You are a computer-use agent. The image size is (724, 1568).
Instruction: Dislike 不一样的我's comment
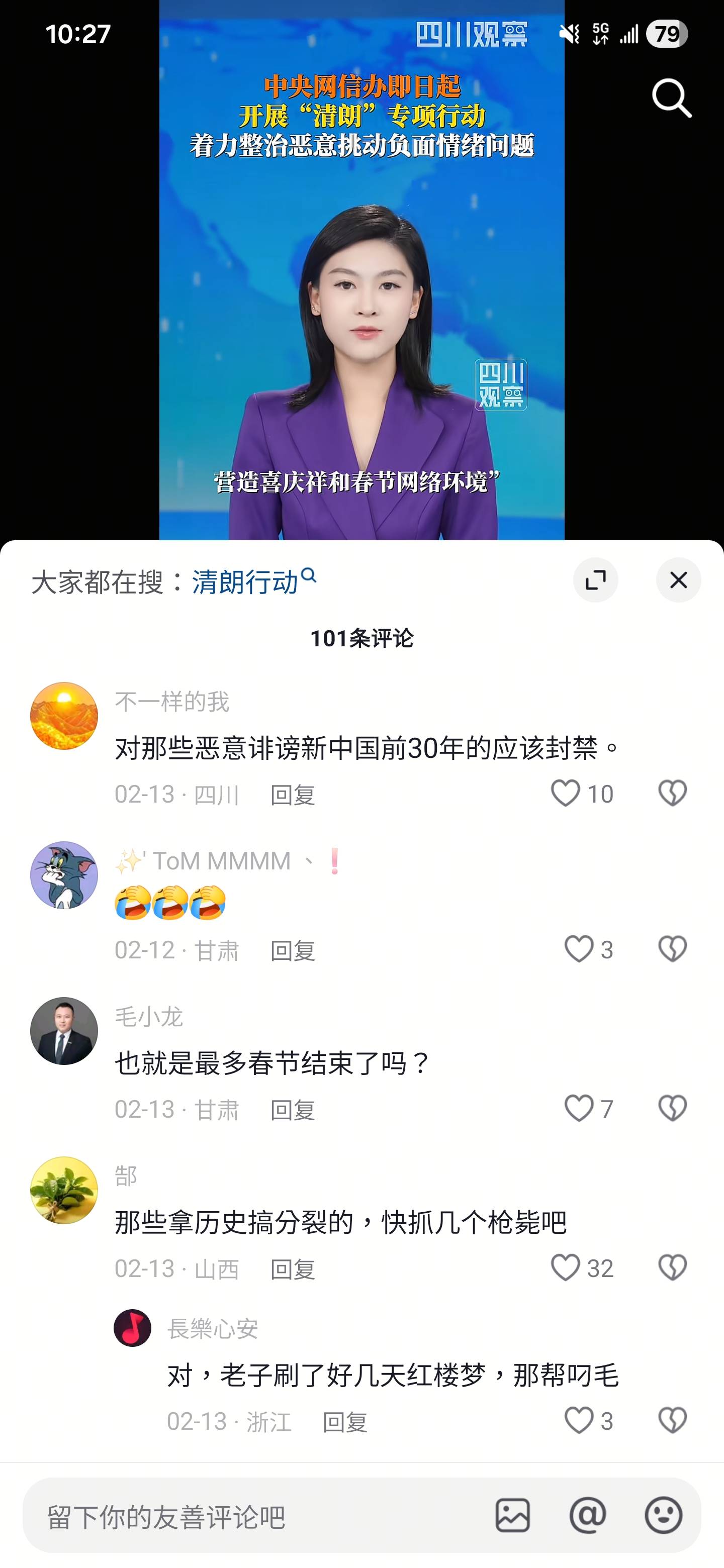(672, 793)
